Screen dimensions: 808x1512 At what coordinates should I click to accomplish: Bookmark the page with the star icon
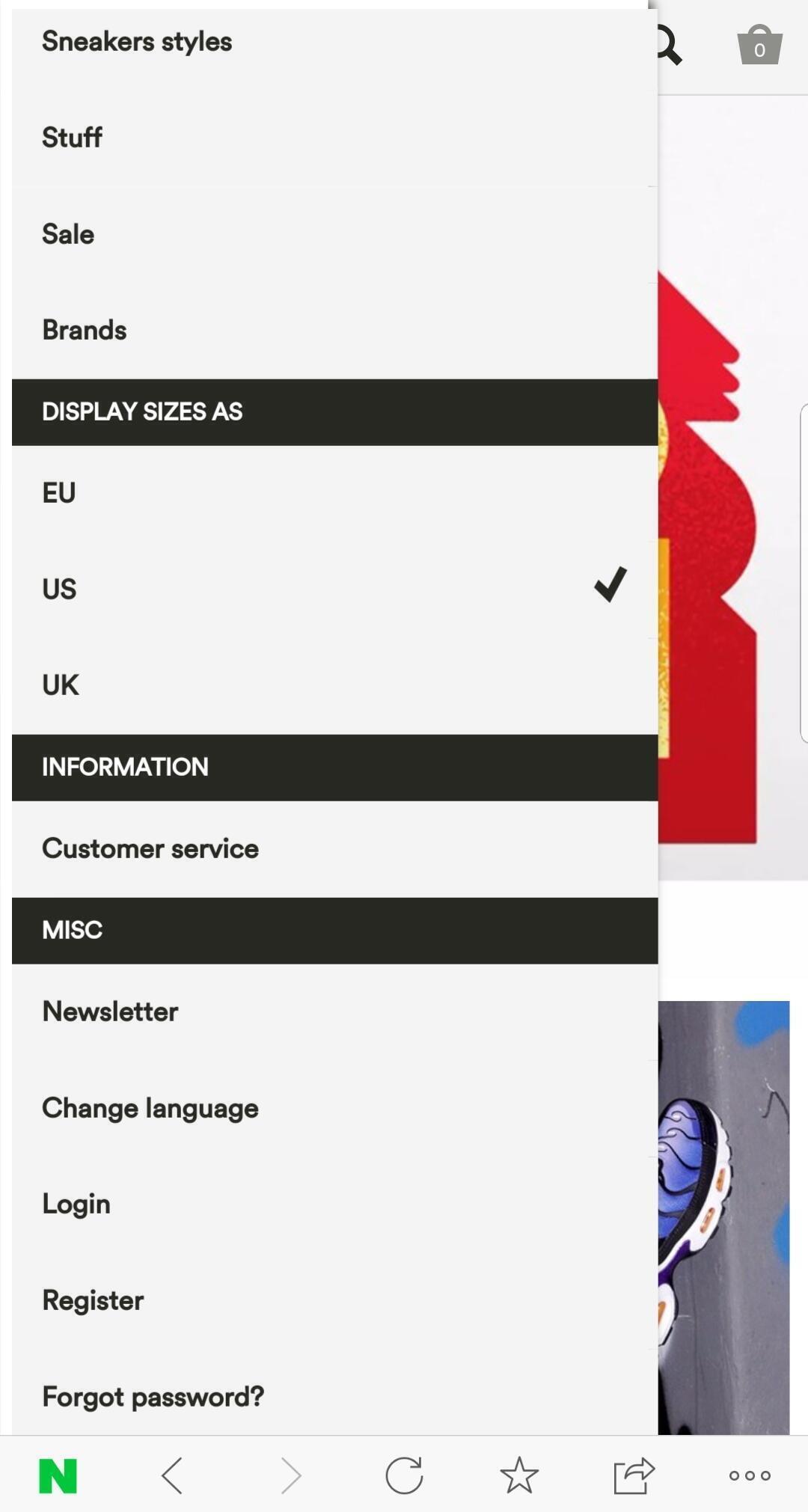519,1475
